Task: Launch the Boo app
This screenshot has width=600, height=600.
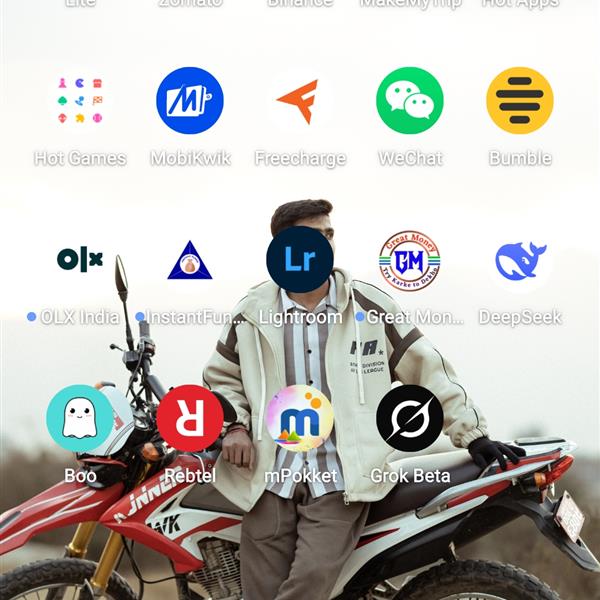Action: coord(80,418)
